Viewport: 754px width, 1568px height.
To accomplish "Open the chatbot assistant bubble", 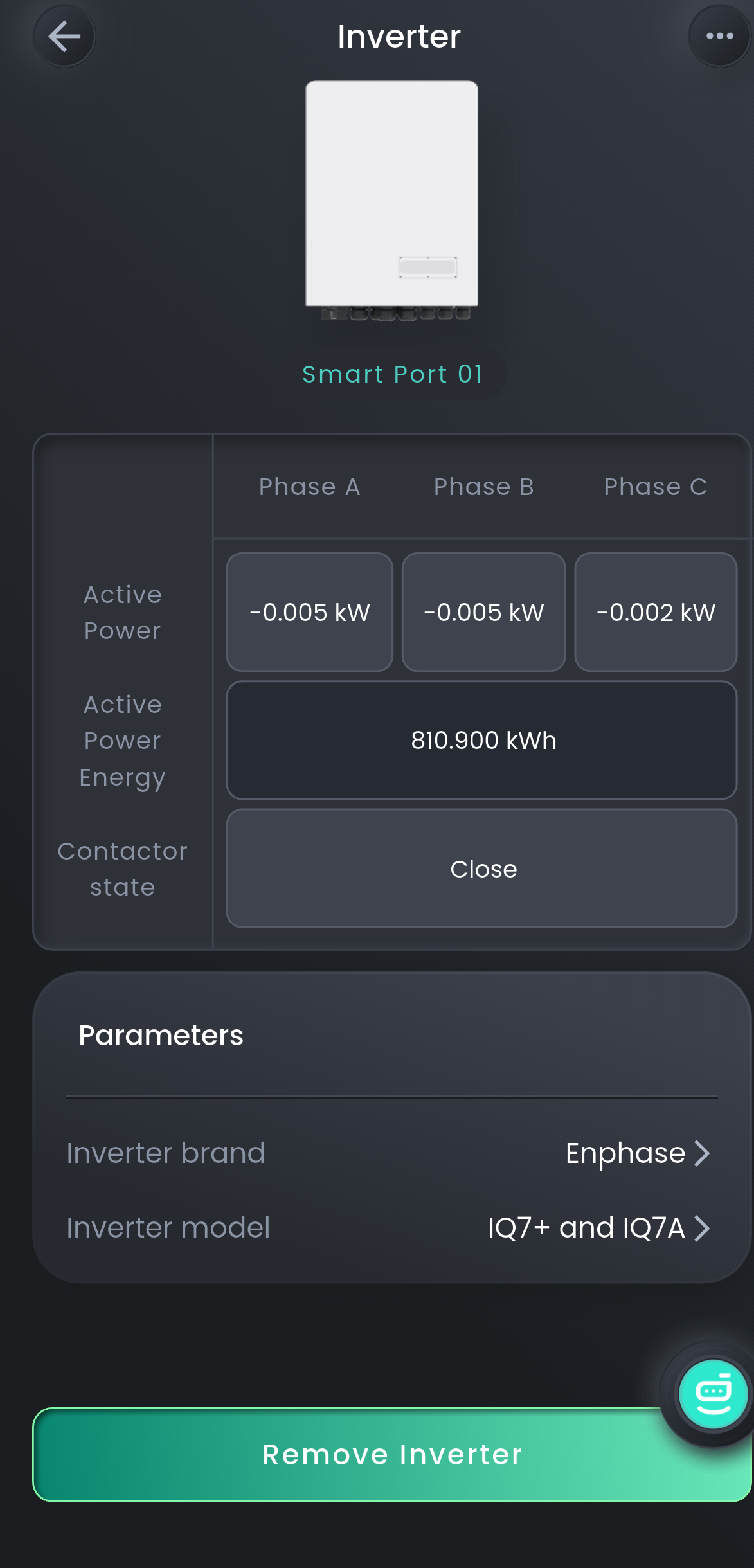I will click(714, 1394).
